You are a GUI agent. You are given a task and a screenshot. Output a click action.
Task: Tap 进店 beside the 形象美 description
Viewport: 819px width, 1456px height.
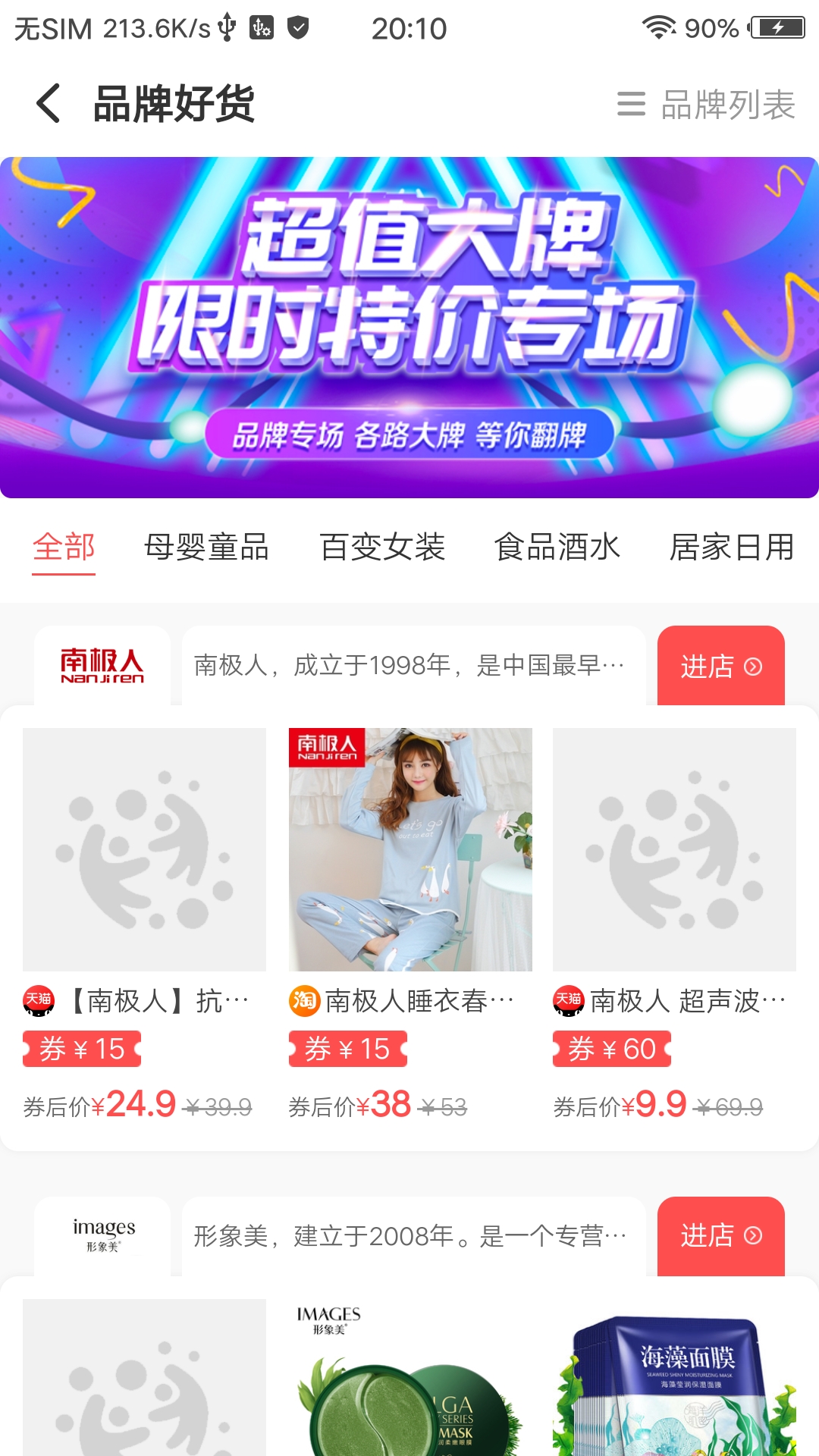click(721, 1236)
